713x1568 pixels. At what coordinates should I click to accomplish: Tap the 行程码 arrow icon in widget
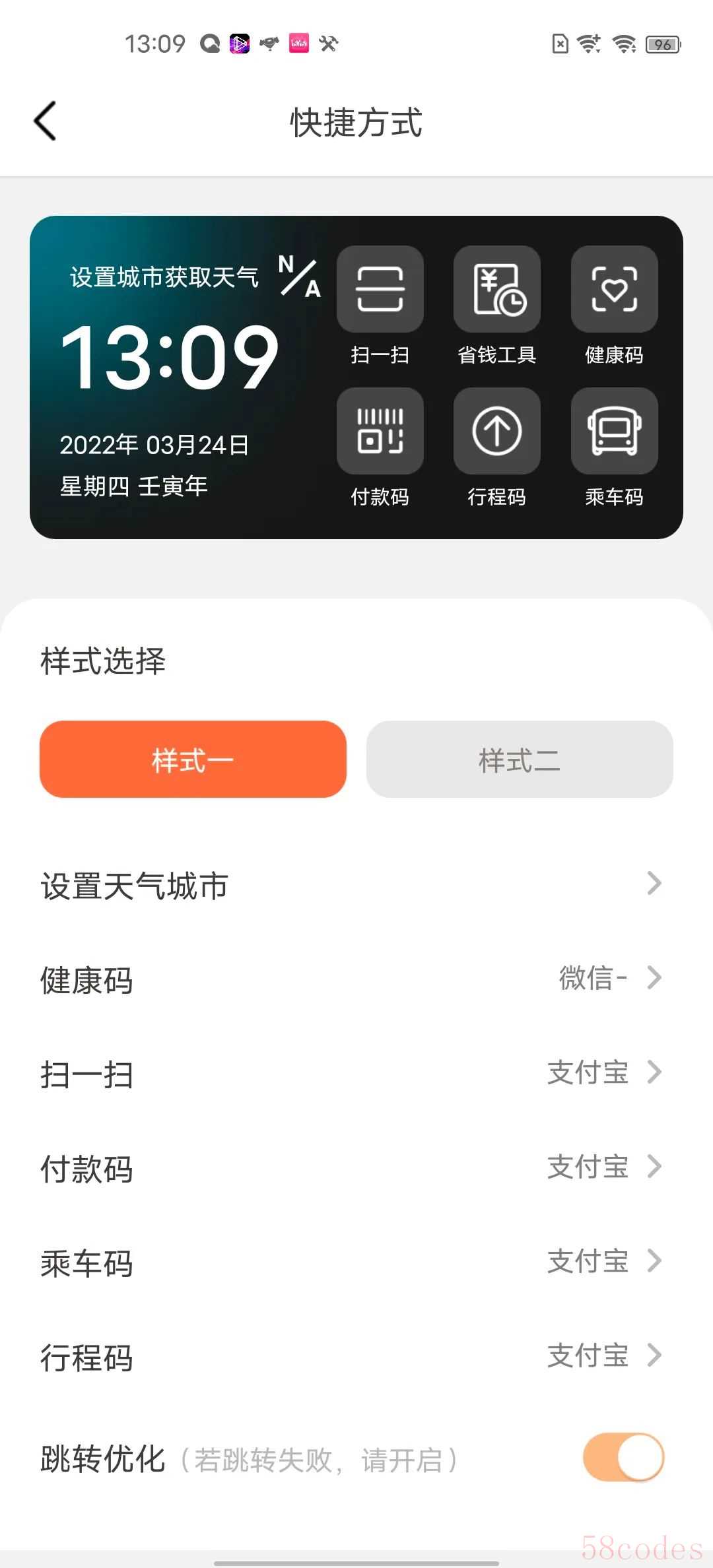pos(497,431)
